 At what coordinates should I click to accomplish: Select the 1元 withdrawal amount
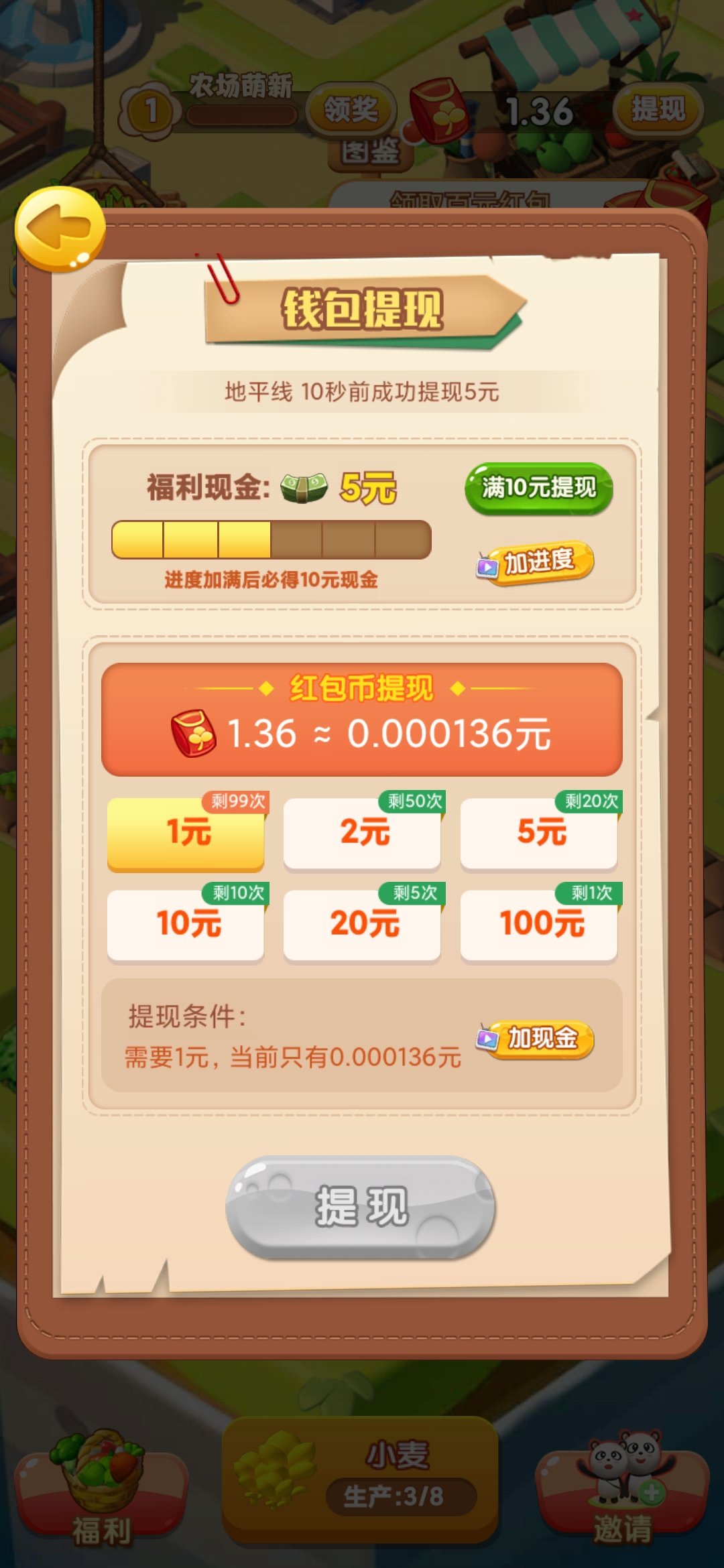pyautogui.click(x=186, y=833)
